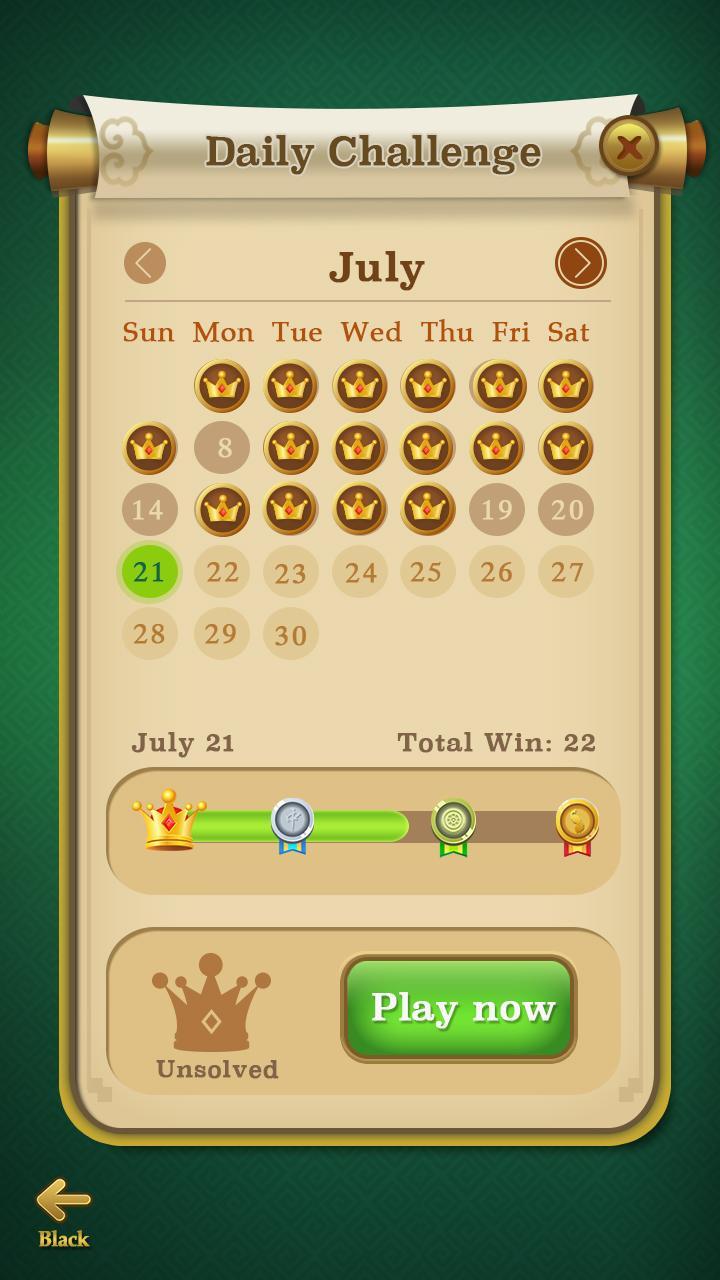The height and width of the screenshot is (1280, 720).
Task: Click the silver medal on the reward track
Action: click(x=289, y=820)
